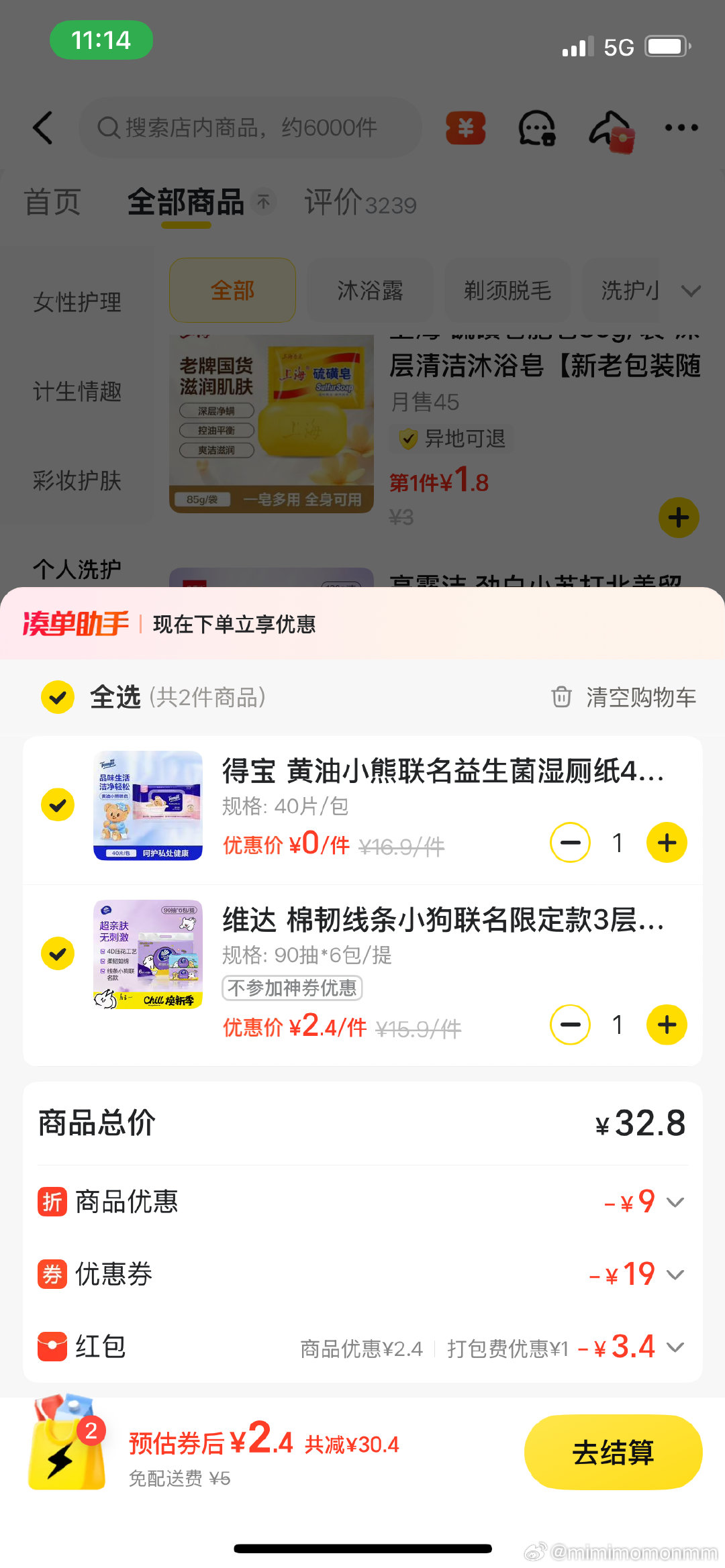Expand the 商品优惠 discount details
Screen dimensions: 725x1568
(675, 1202)
